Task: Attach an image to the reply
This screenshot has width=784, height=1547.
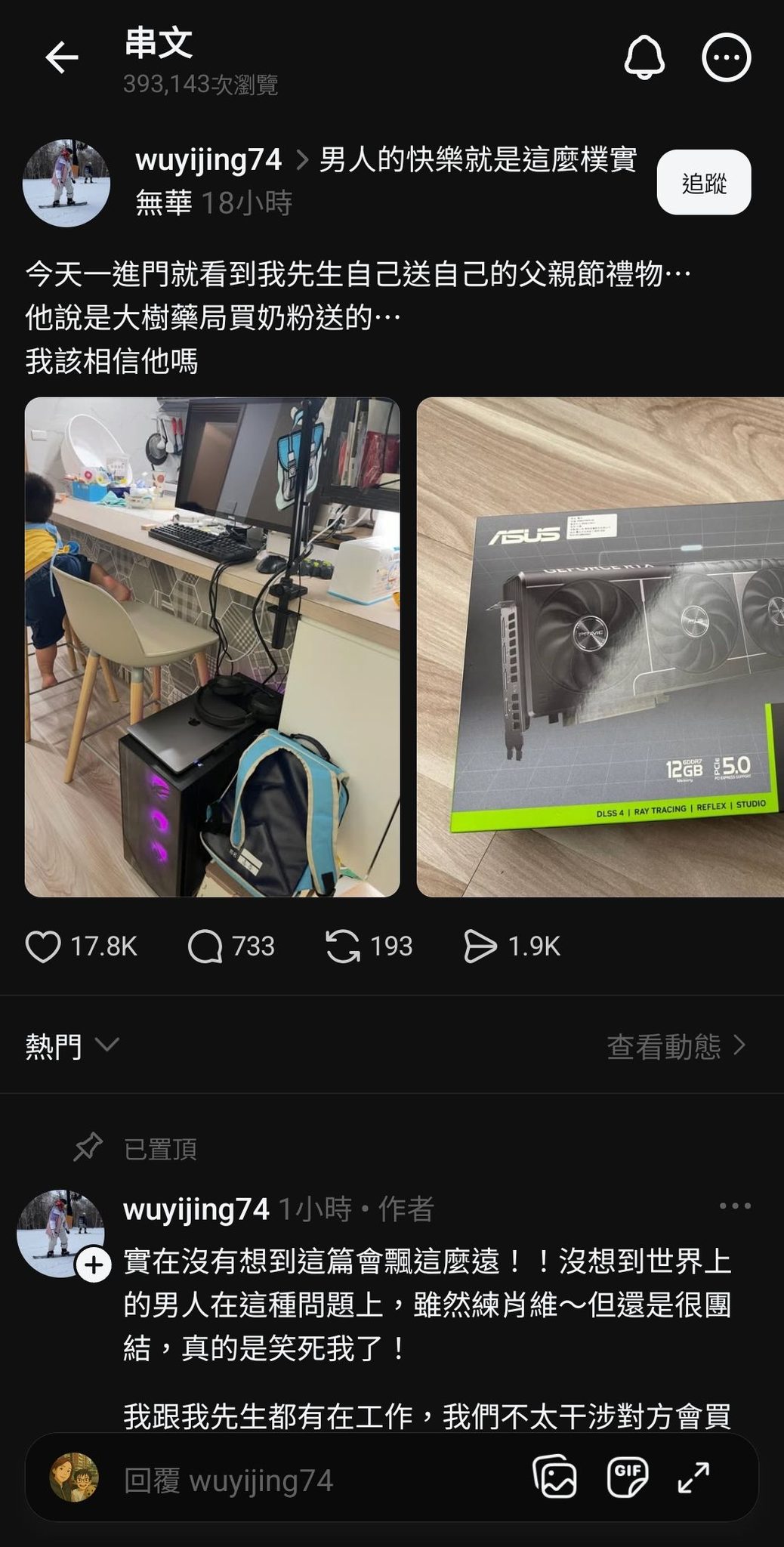Action: 555,1477
